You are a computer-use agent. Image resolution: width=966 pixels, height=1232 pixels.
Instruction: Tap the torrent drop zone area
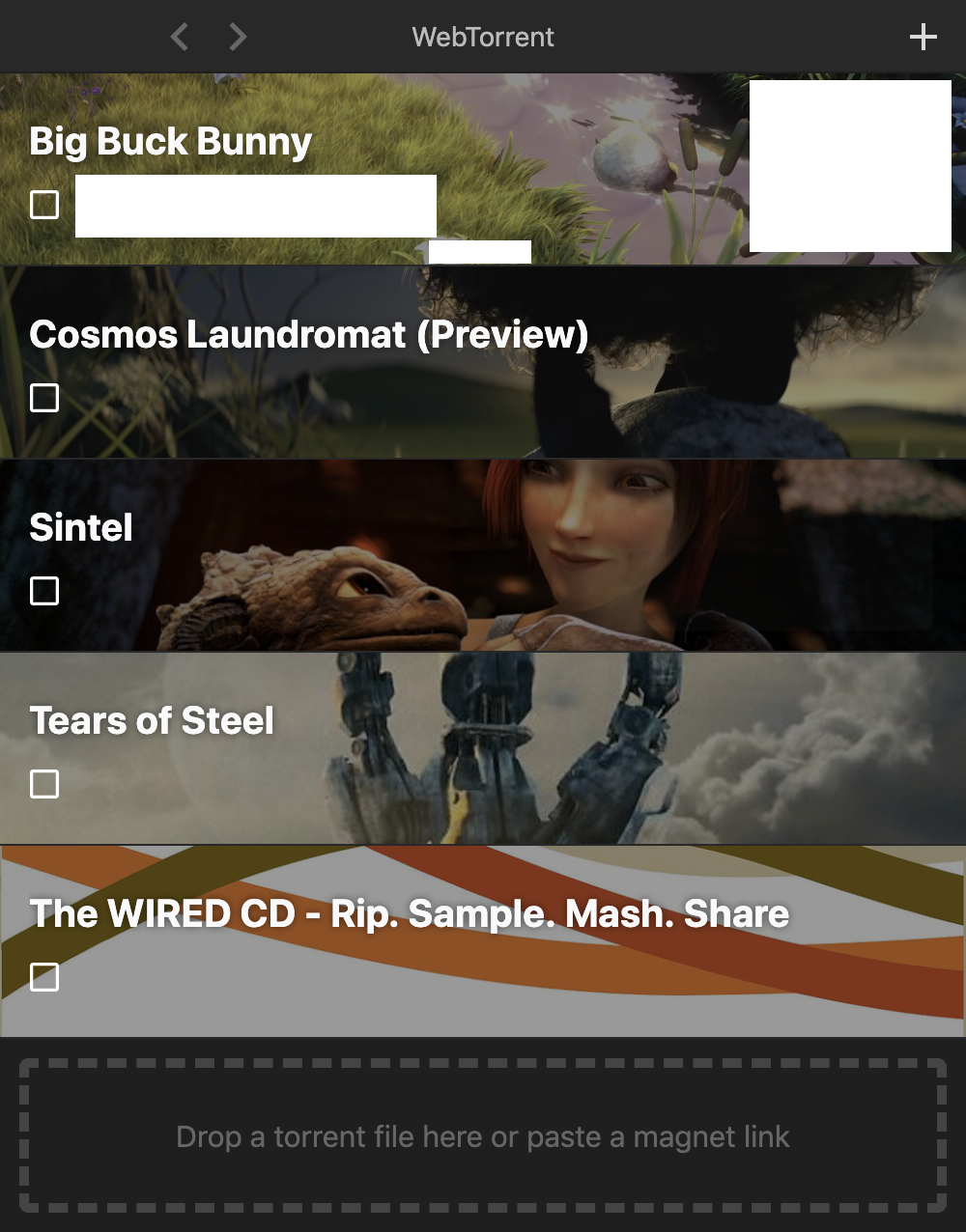click(x=483, y=1136)
